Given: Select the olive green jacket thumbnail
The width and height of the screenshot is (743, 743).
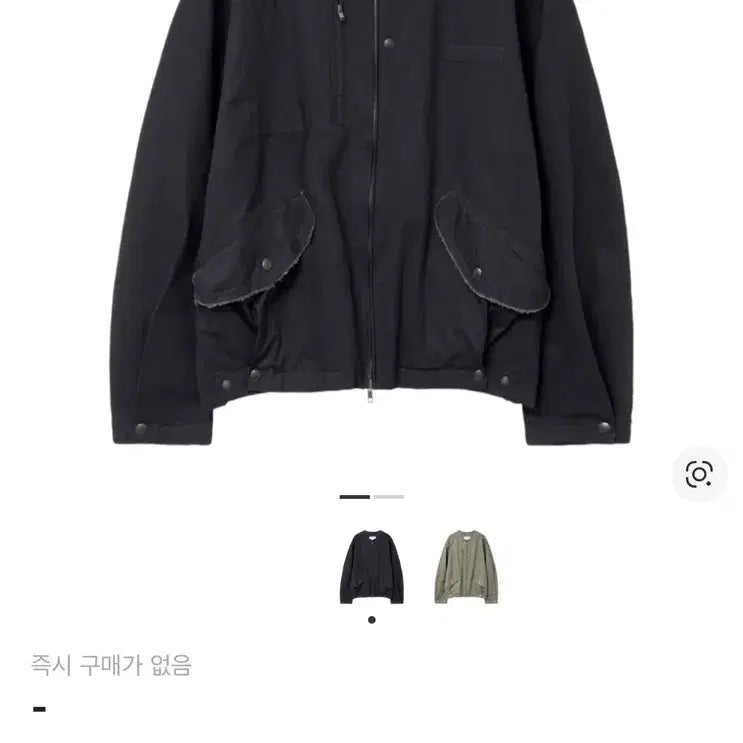Looking at the screenshot, I should point(466,567).
